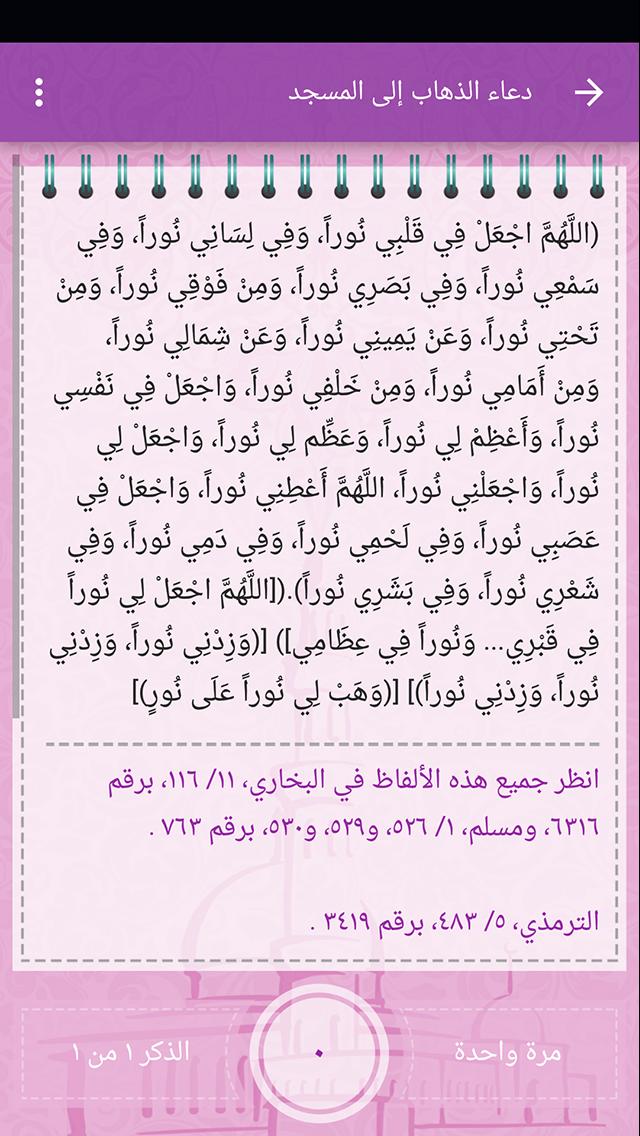Open the three-dot overflow menu
640x1136 pixels.
pos(39,93)
